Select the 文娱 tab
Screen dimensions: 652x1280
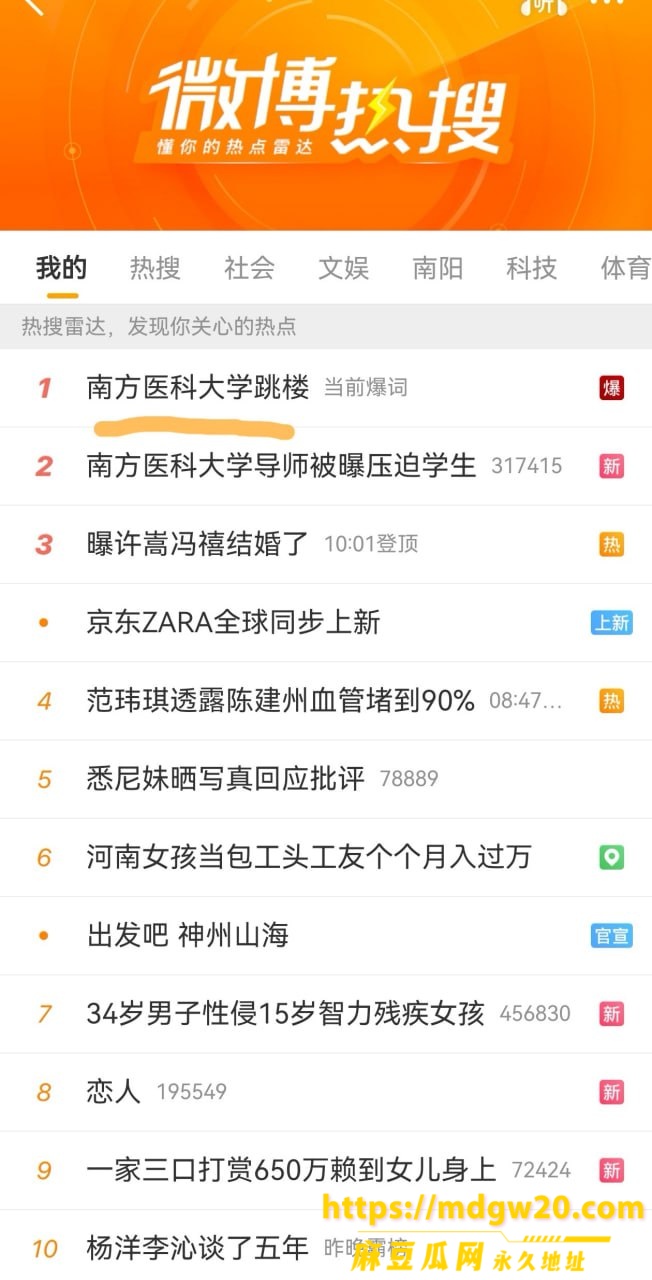[x=343, y=268]
